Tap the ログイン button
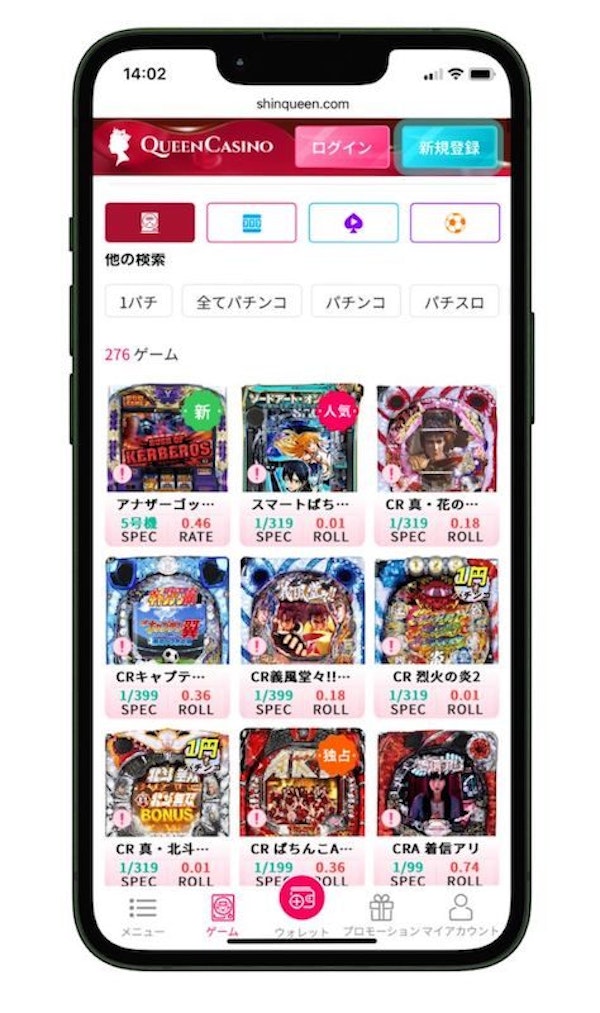 [x=342, y=147]
